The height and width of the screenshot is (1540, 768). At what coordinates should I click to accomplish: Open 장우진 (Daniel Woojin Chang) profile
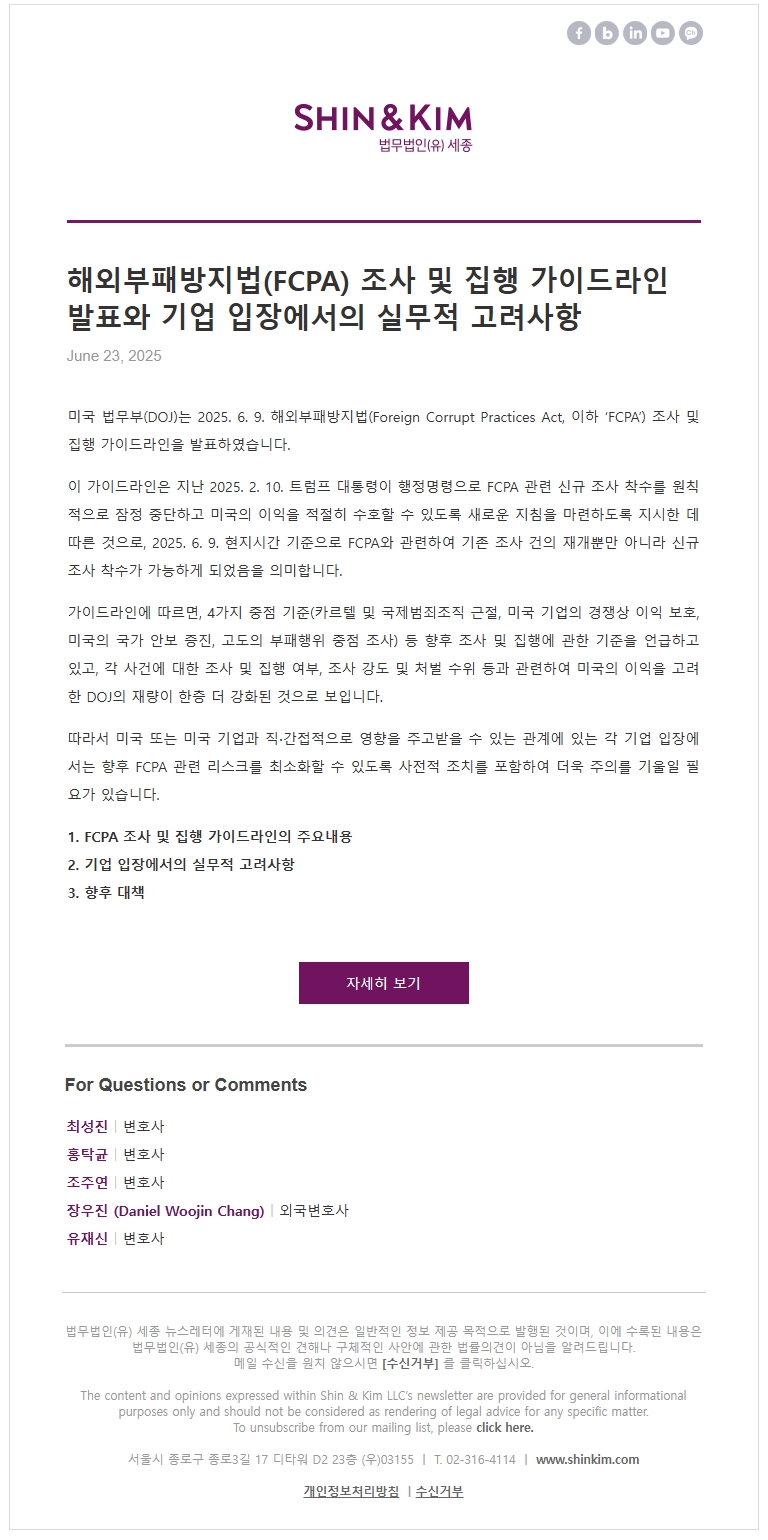tap(165, 1210)
